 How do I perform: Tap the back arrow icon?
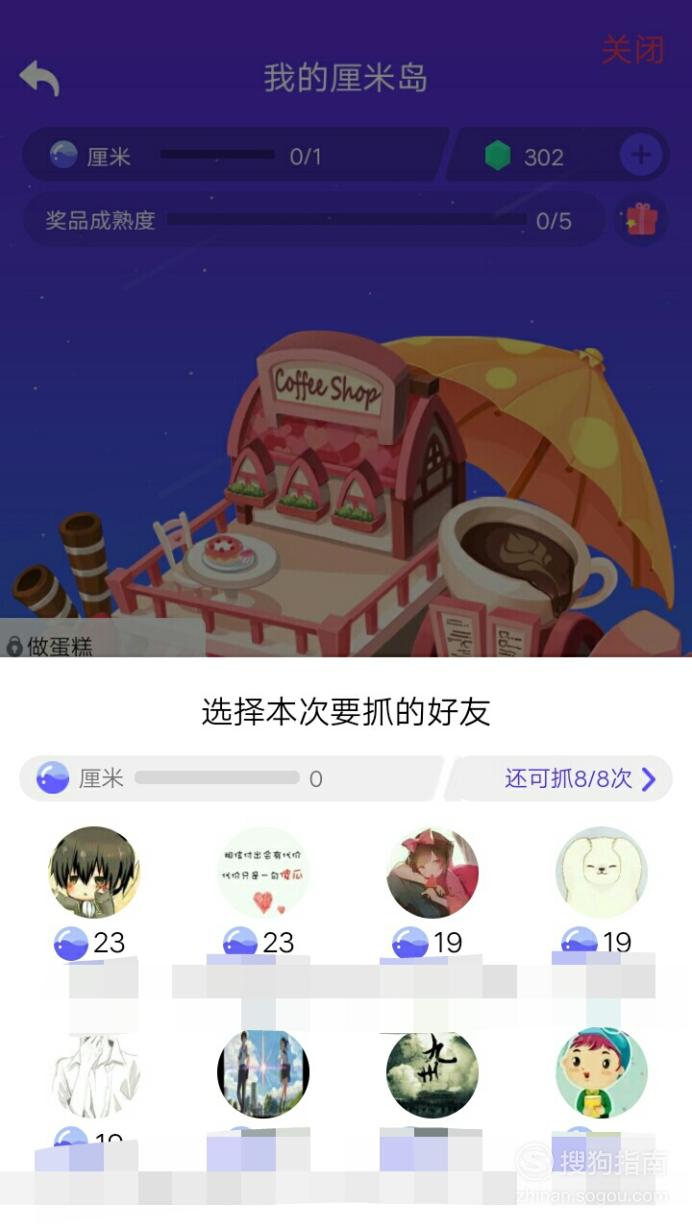(40, 78)
